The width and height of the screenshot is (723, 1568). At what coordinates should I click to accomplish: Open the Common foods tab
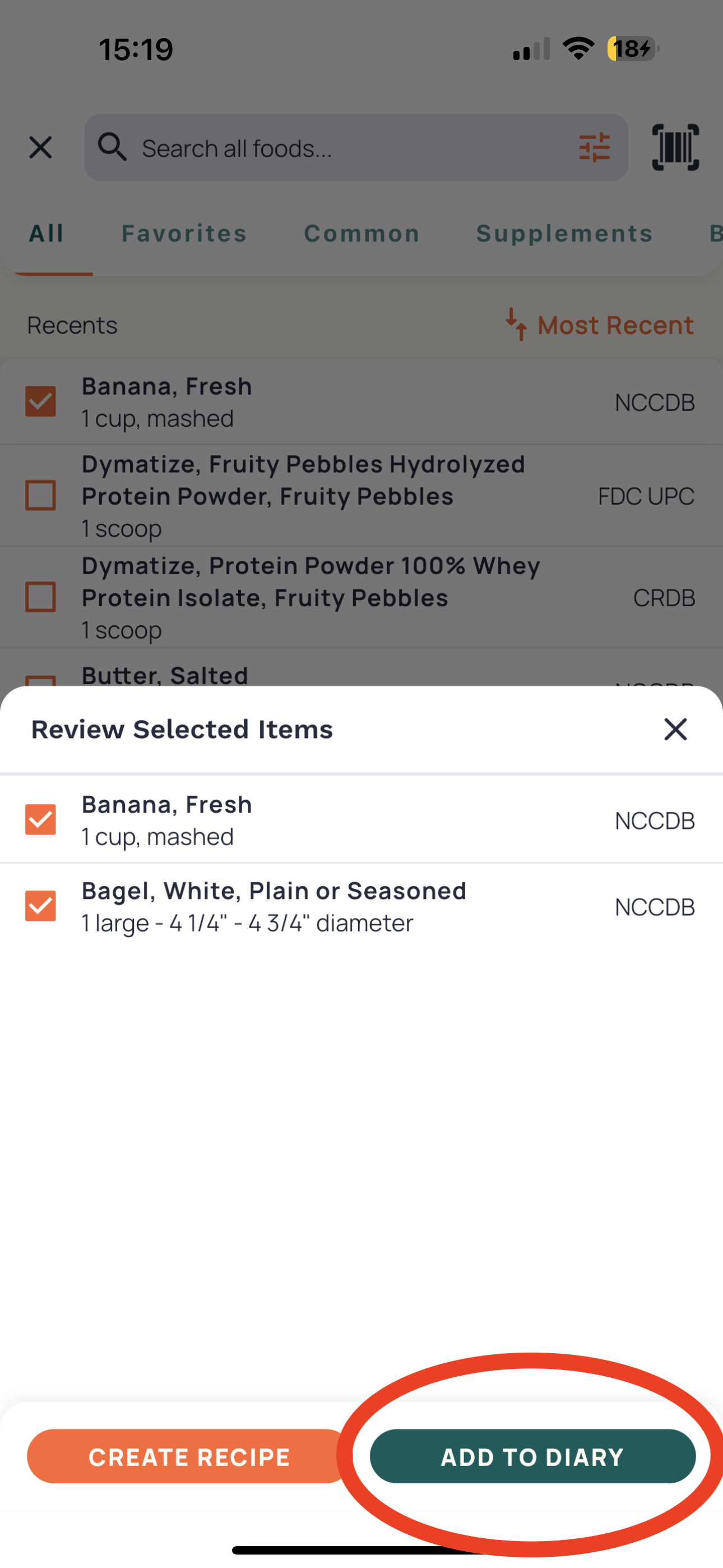(x=361, y=233)
